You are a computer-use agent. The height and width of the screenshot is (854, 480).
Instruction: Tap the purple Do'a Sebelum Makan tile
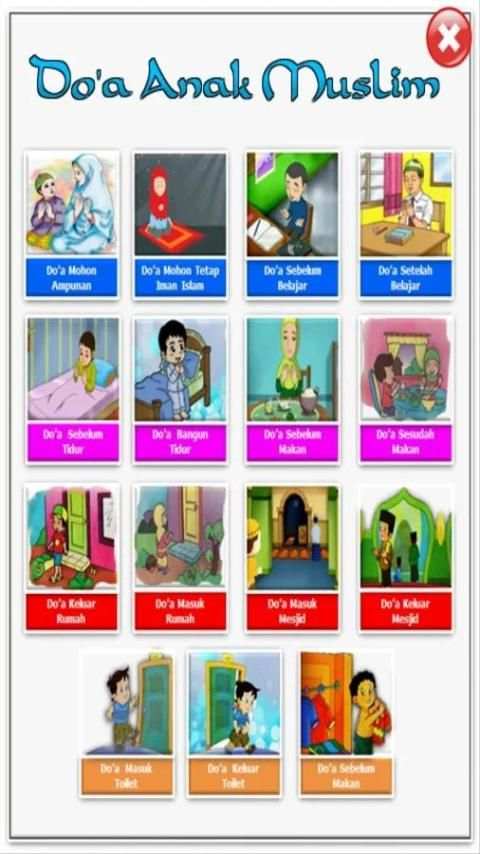(293, 389)
